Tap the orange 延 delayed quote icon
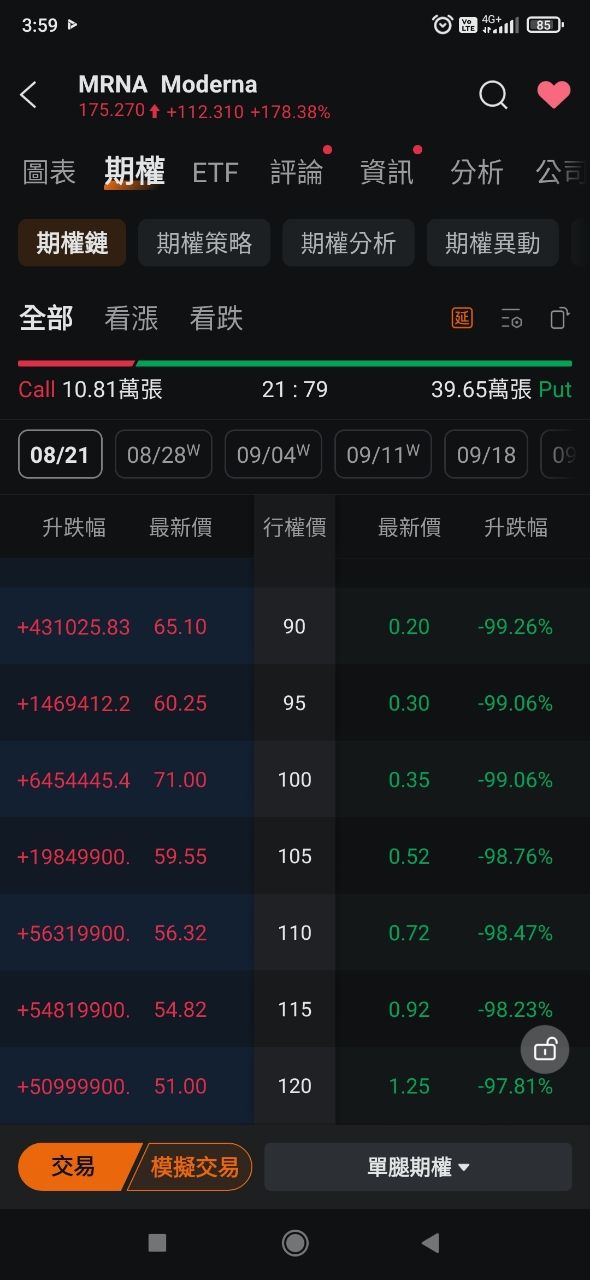The width and height of the screenshot is (590, 1280). (x=462, y=318)
